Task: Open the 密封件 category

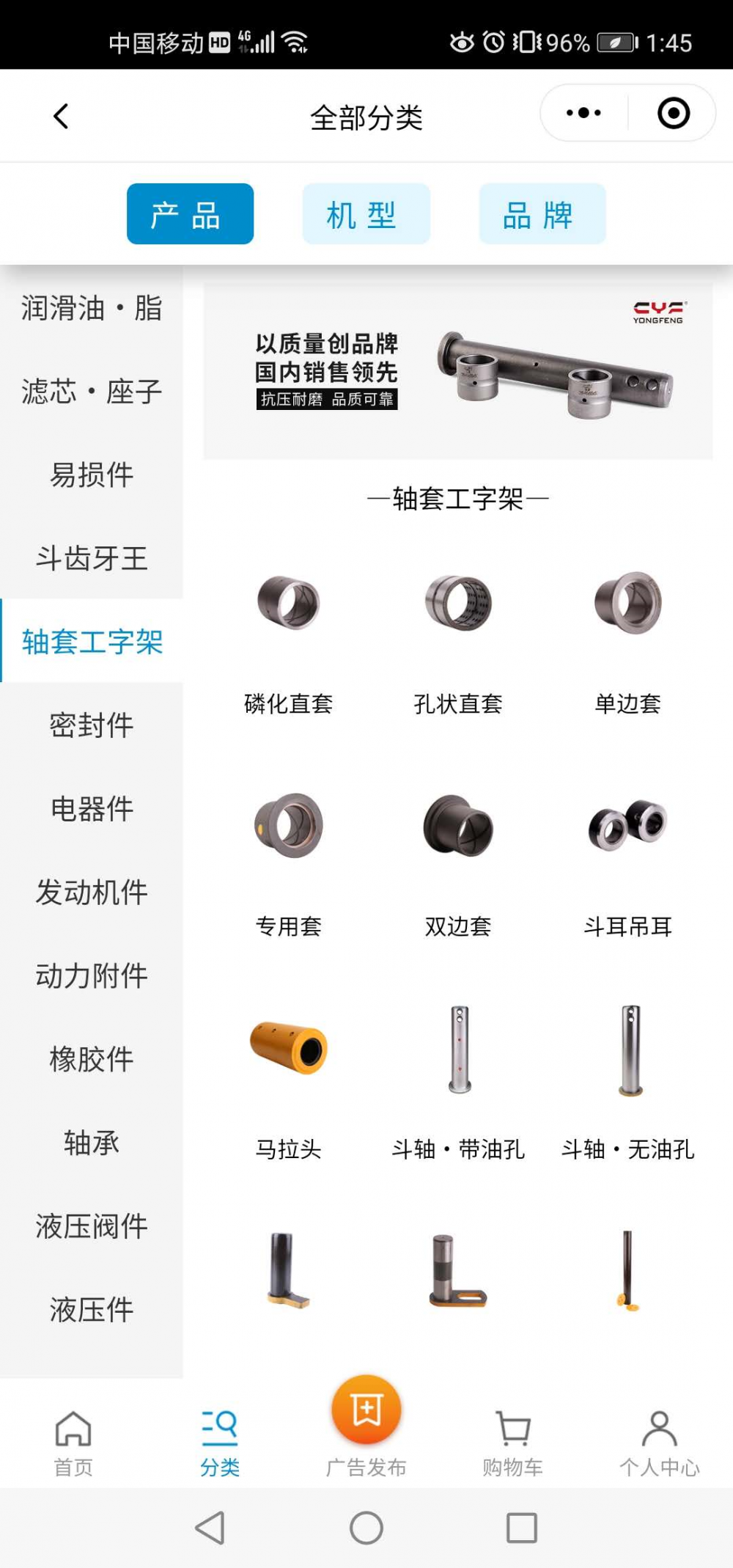Action: coord(92,725)
